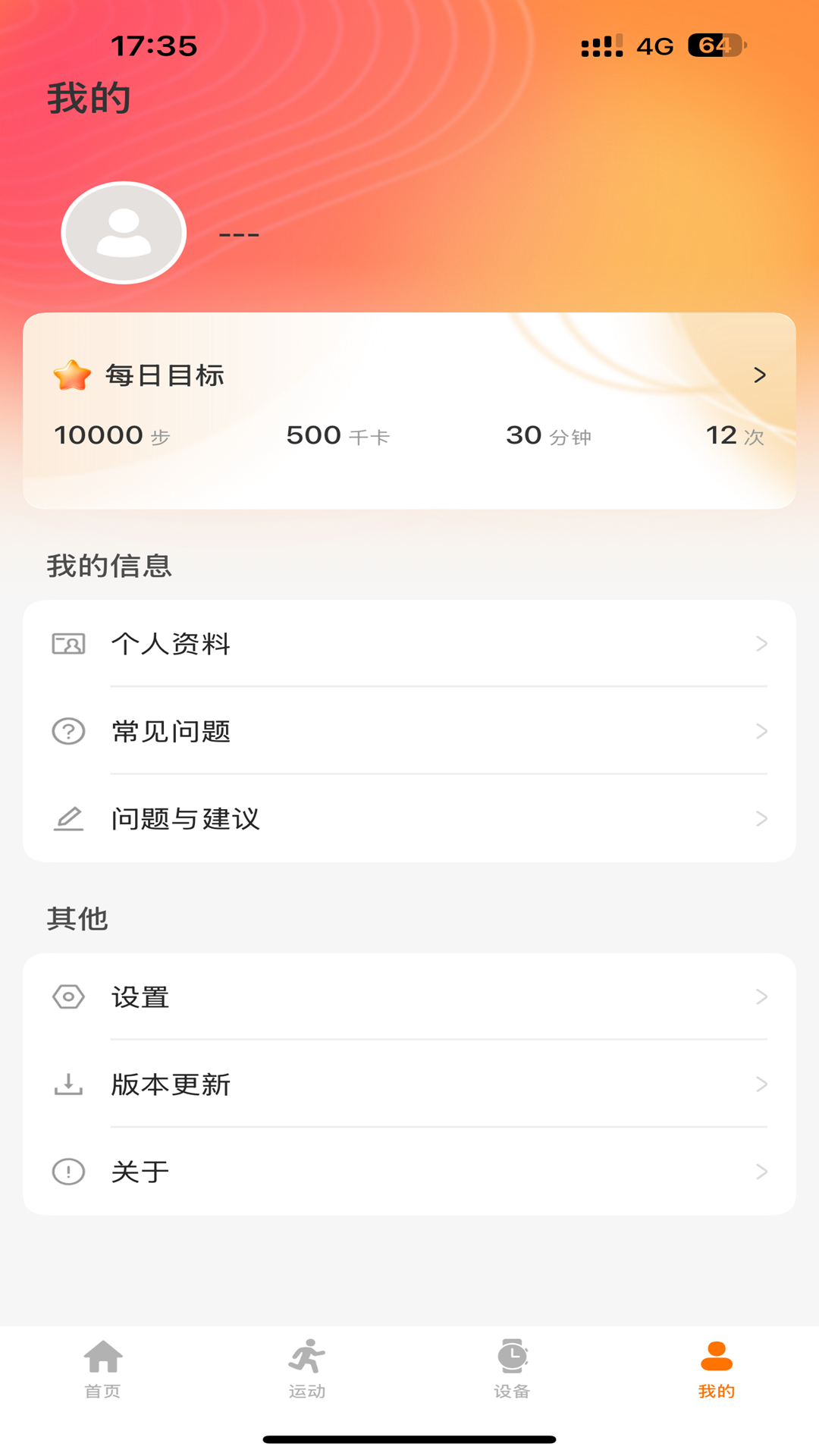Image resolution: width=819 pixels, height=1456 pixels.
Task: Open 个人资料 via its chevron arrow
Action: click(x=761, y=644)
